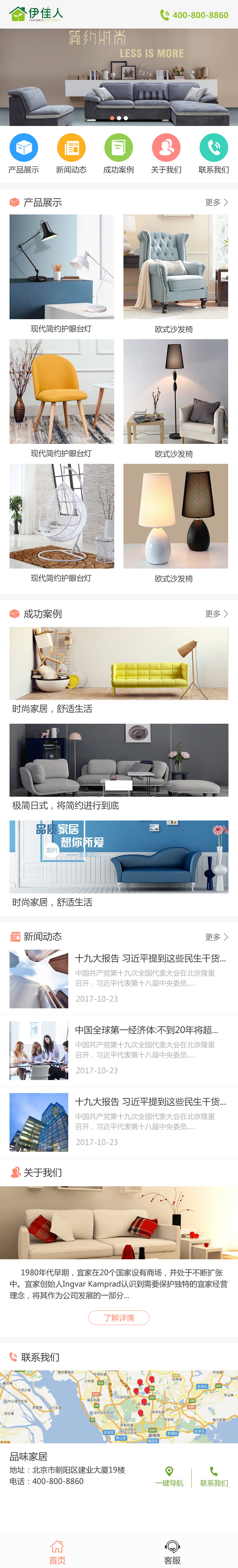Open the 极简日式，将简约进行到底 case
This screenshot has width=238, height=1568.
click(x=119, y=760)
